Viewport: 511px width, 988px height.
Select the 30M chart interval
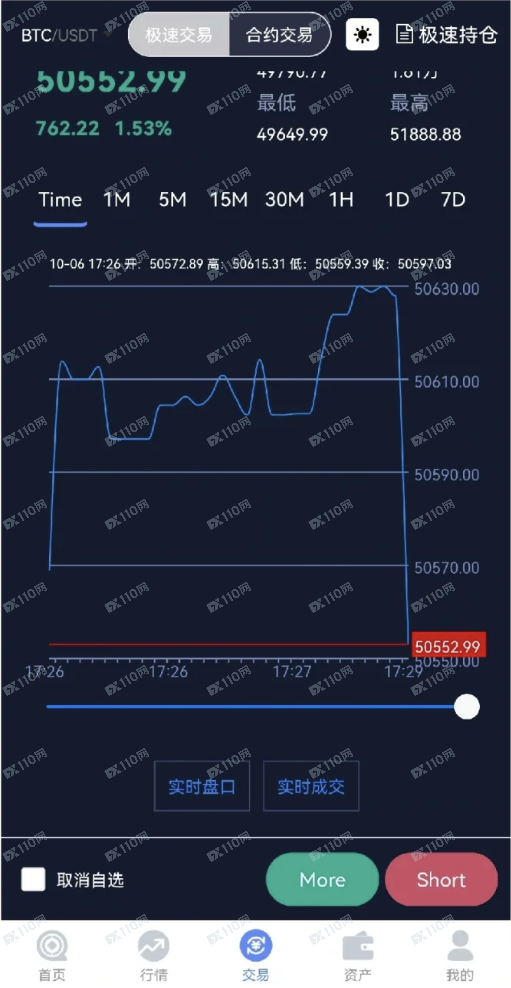tap(284, 200)
